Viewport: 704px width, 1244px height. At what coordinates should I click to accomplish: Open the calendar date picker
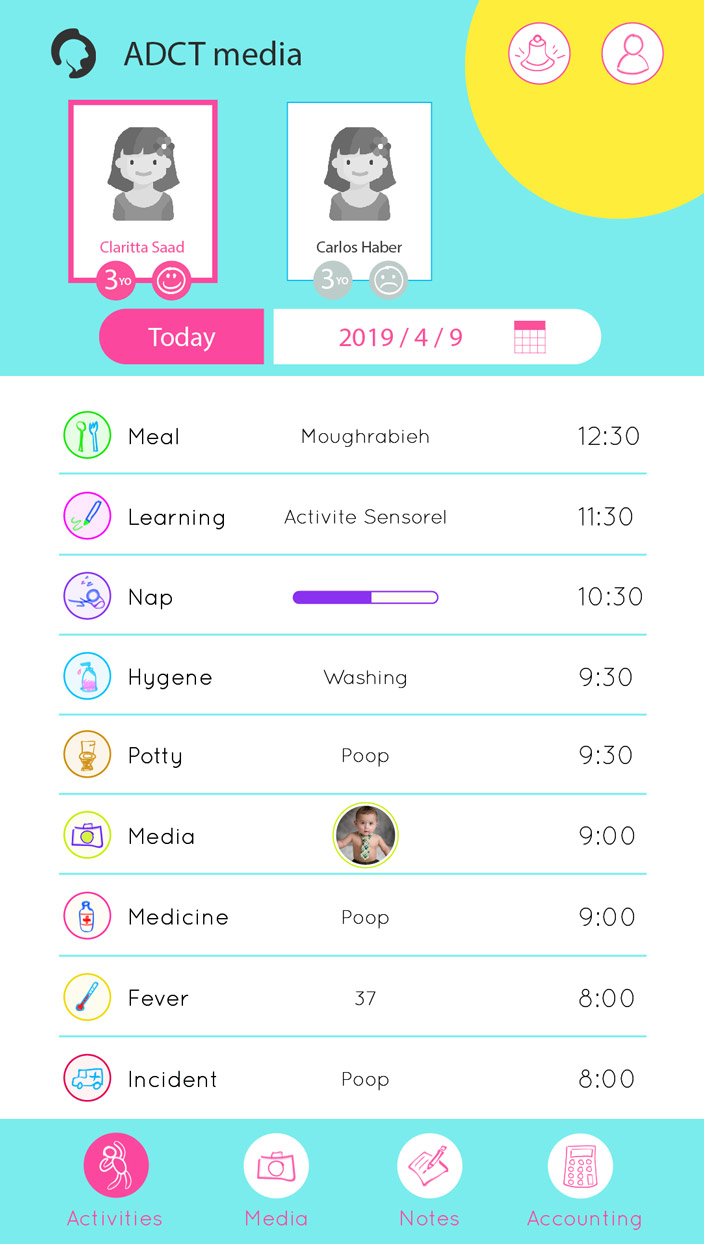(x=529, y=337)
